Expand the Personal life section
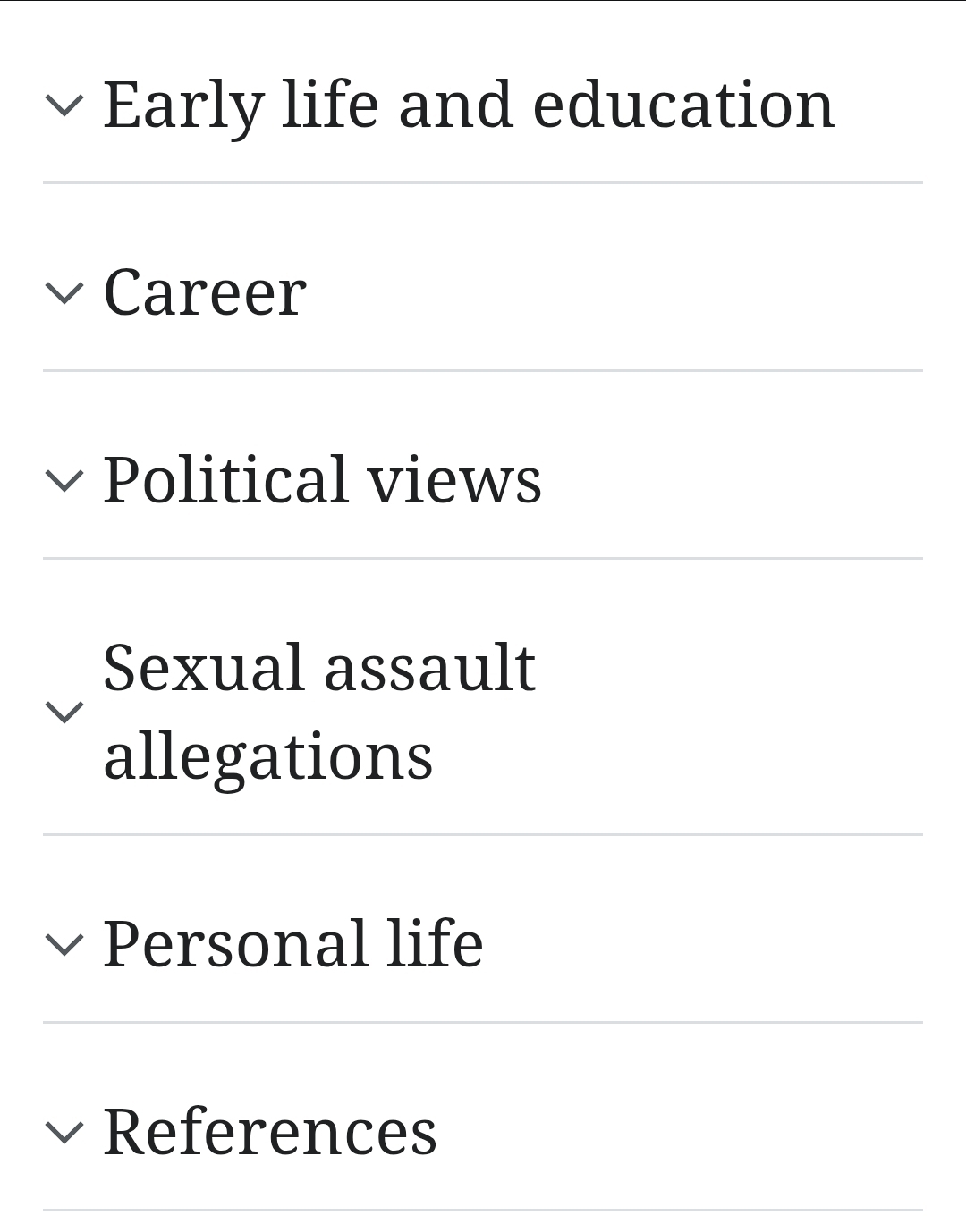 [x=292, y=943]
